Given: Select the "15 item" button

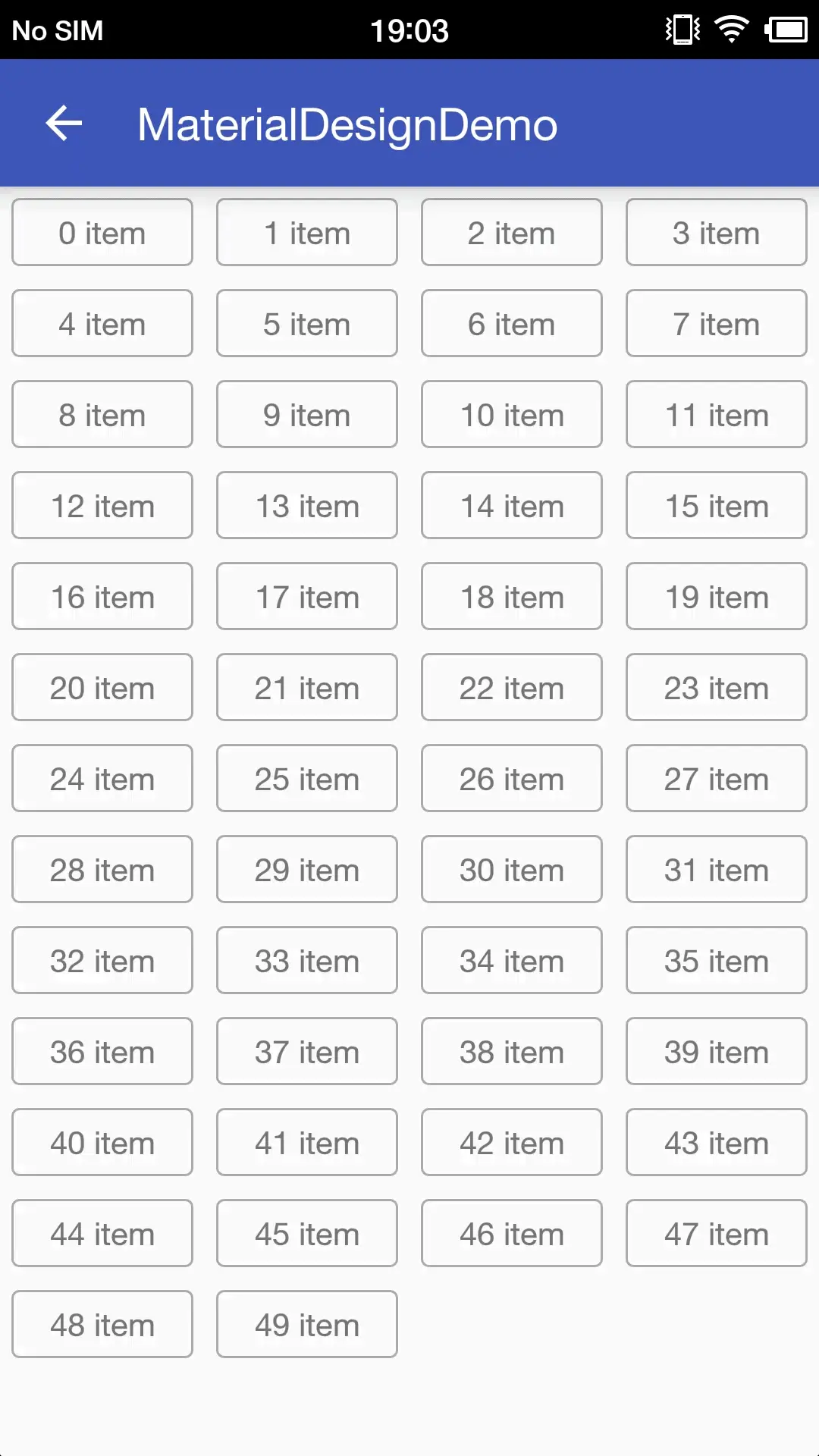Looking at the screenshot, I should click(716, 506).
